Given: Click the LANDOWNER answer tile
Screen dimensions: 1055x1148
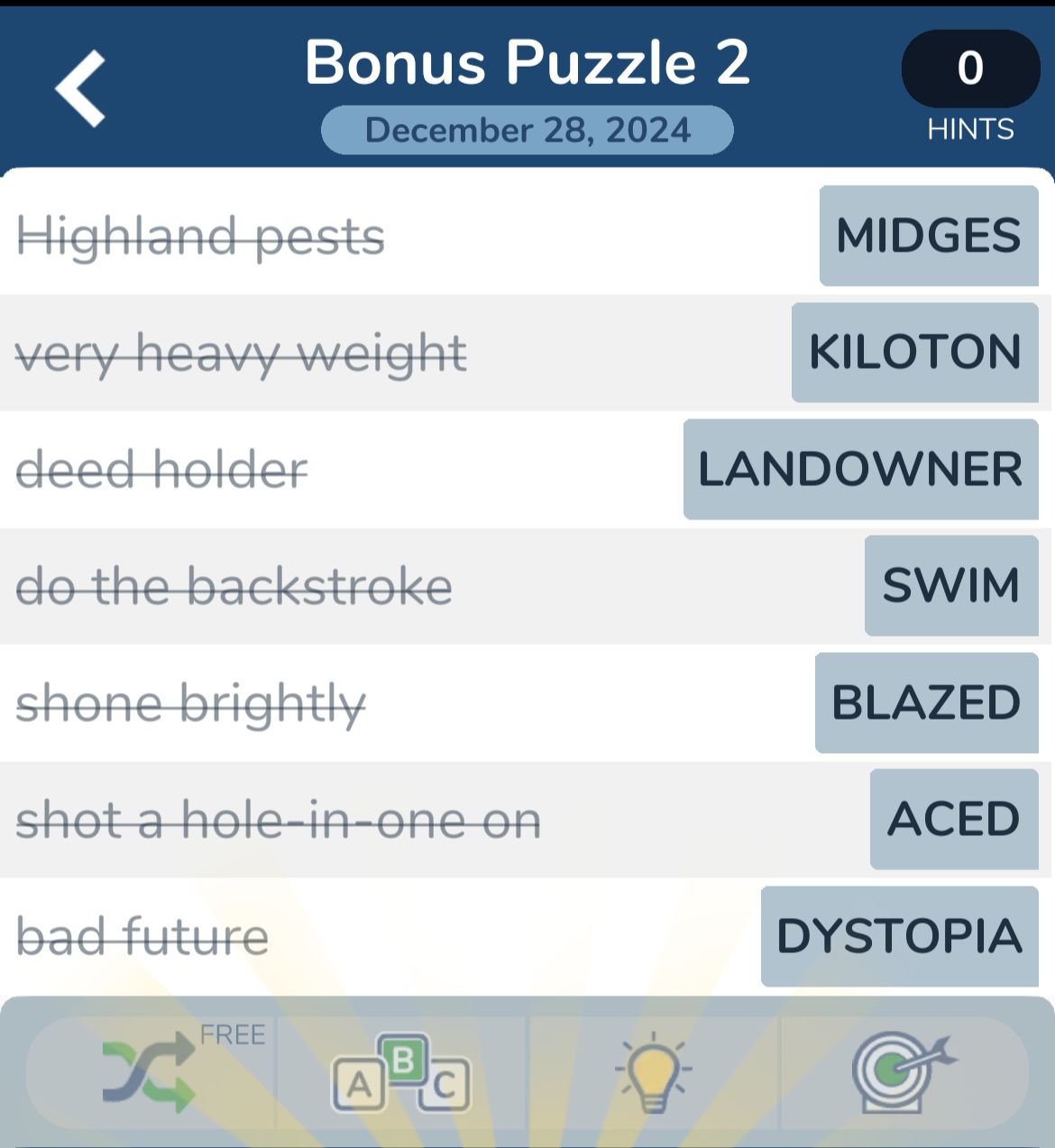Looking at the screenshot, I should (859, 469).
